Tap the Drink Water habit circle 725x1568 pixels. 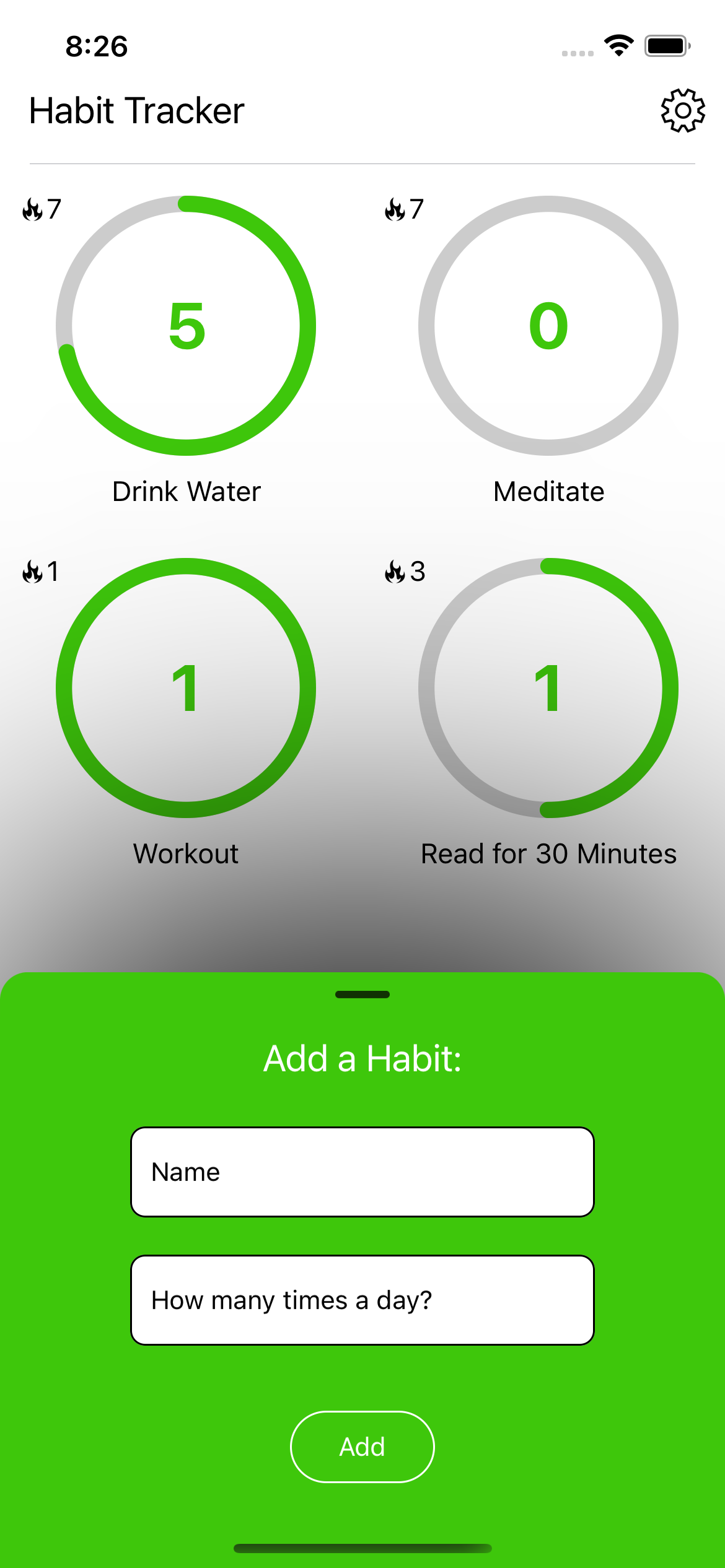point(186,326)
